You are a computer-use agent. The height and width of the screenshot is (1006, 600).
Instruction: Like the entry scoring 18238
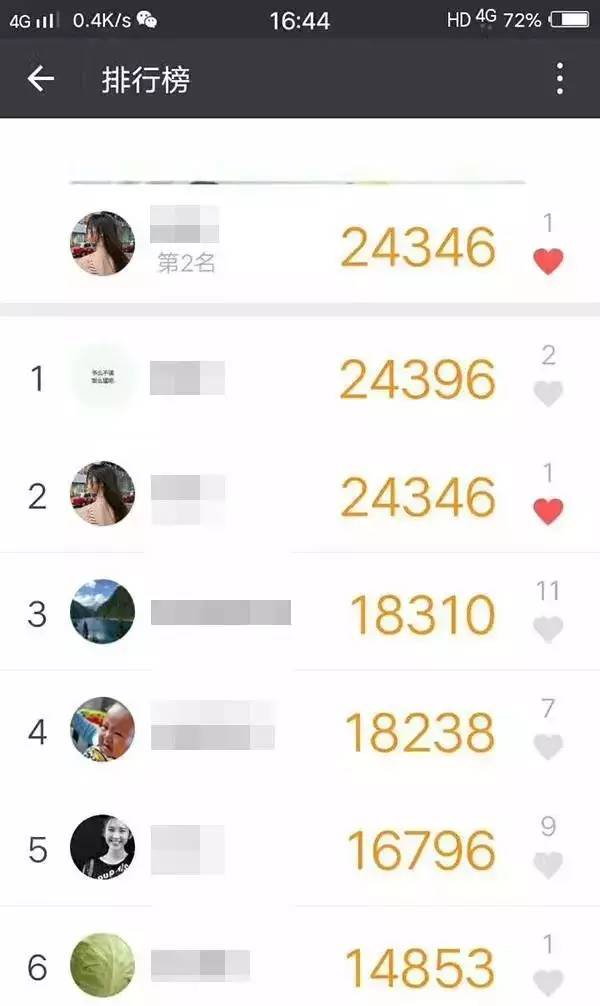pos(548,747)
